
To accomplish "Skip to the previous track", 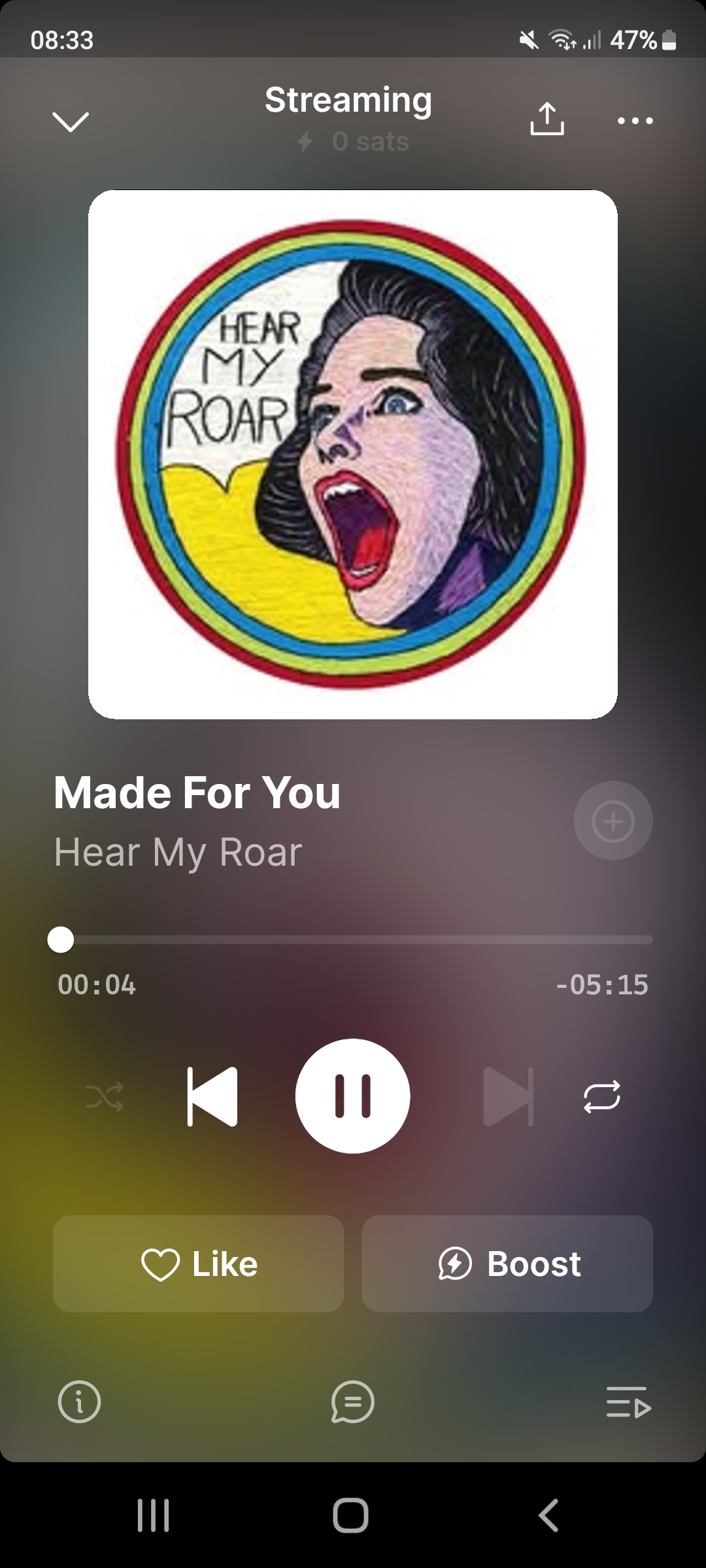I will [212, 1096].
